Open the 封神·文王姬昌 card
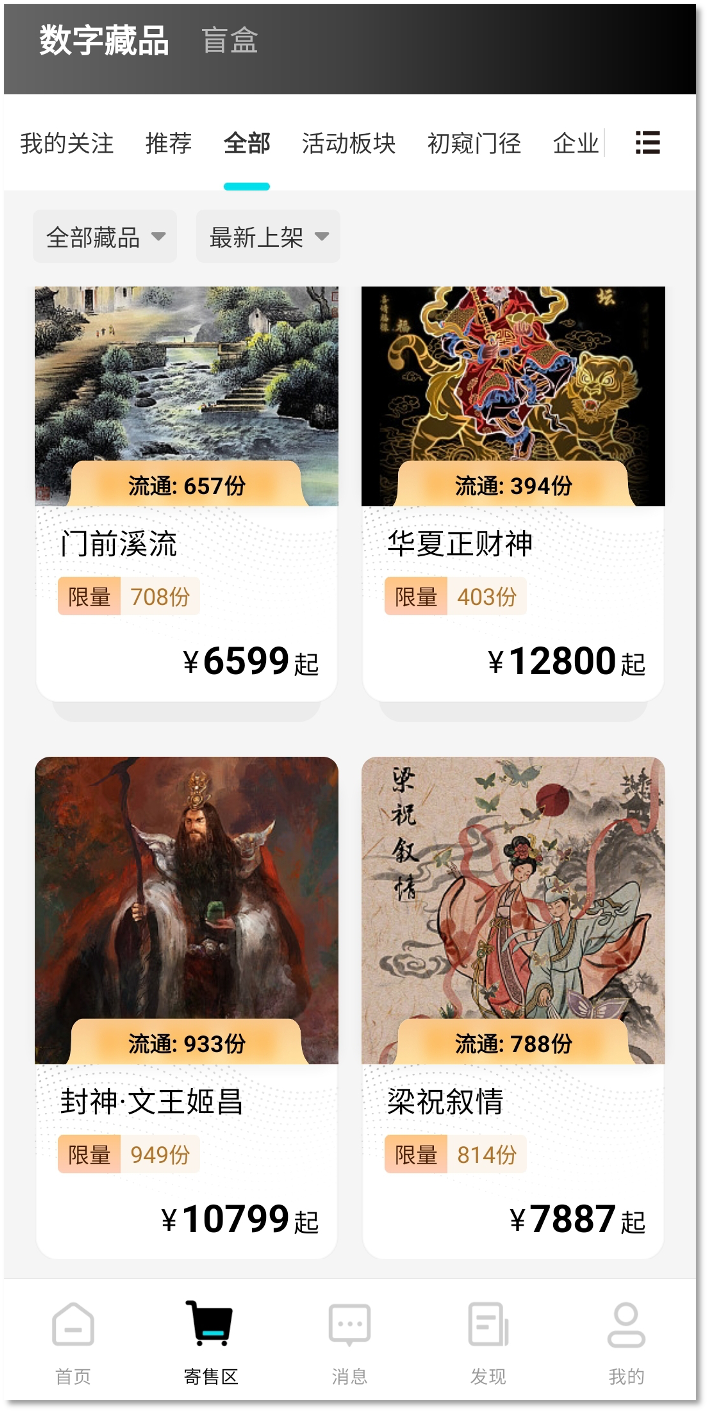The image size is (710, 1414). coord(187,1005)
